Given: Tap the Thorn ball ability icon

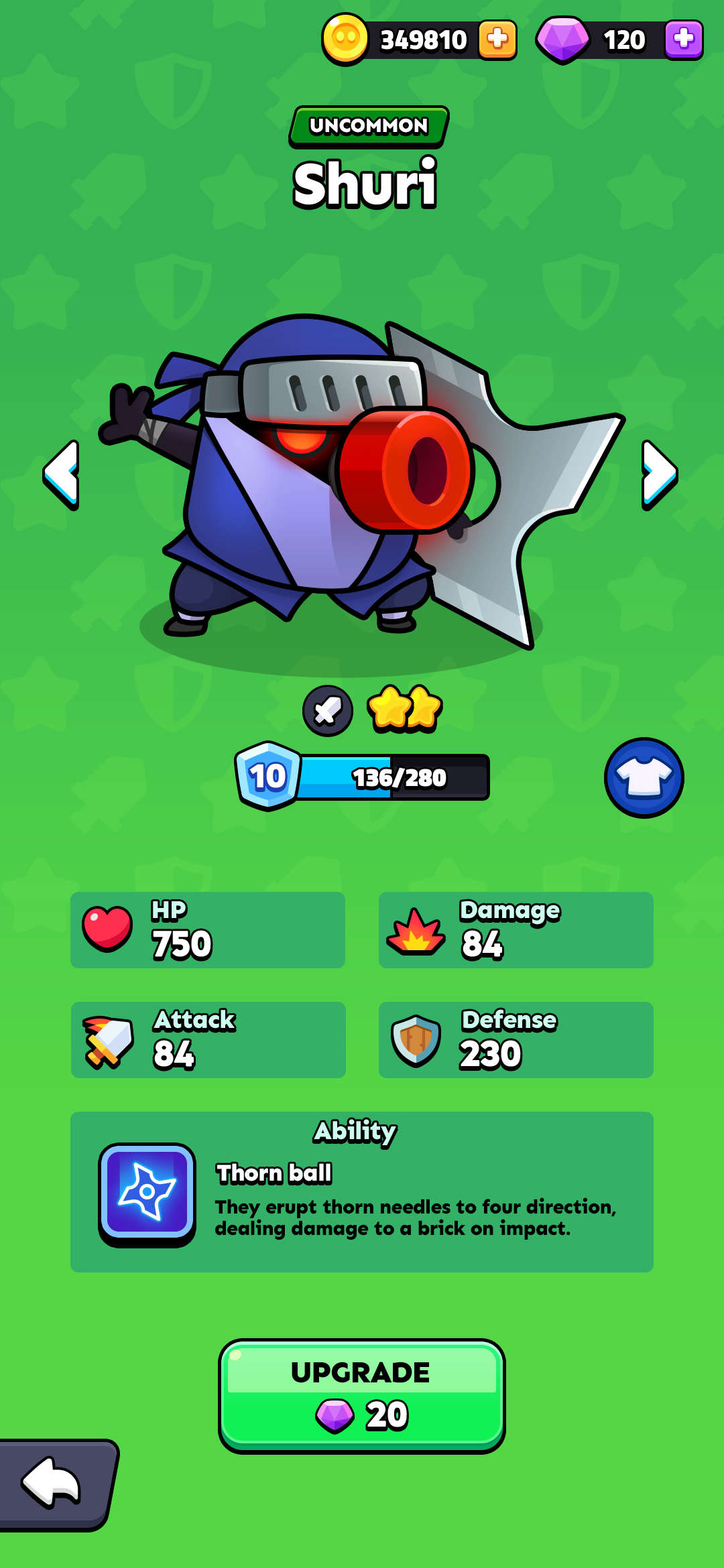Looking at the screenshot, I should (147, 1194).
